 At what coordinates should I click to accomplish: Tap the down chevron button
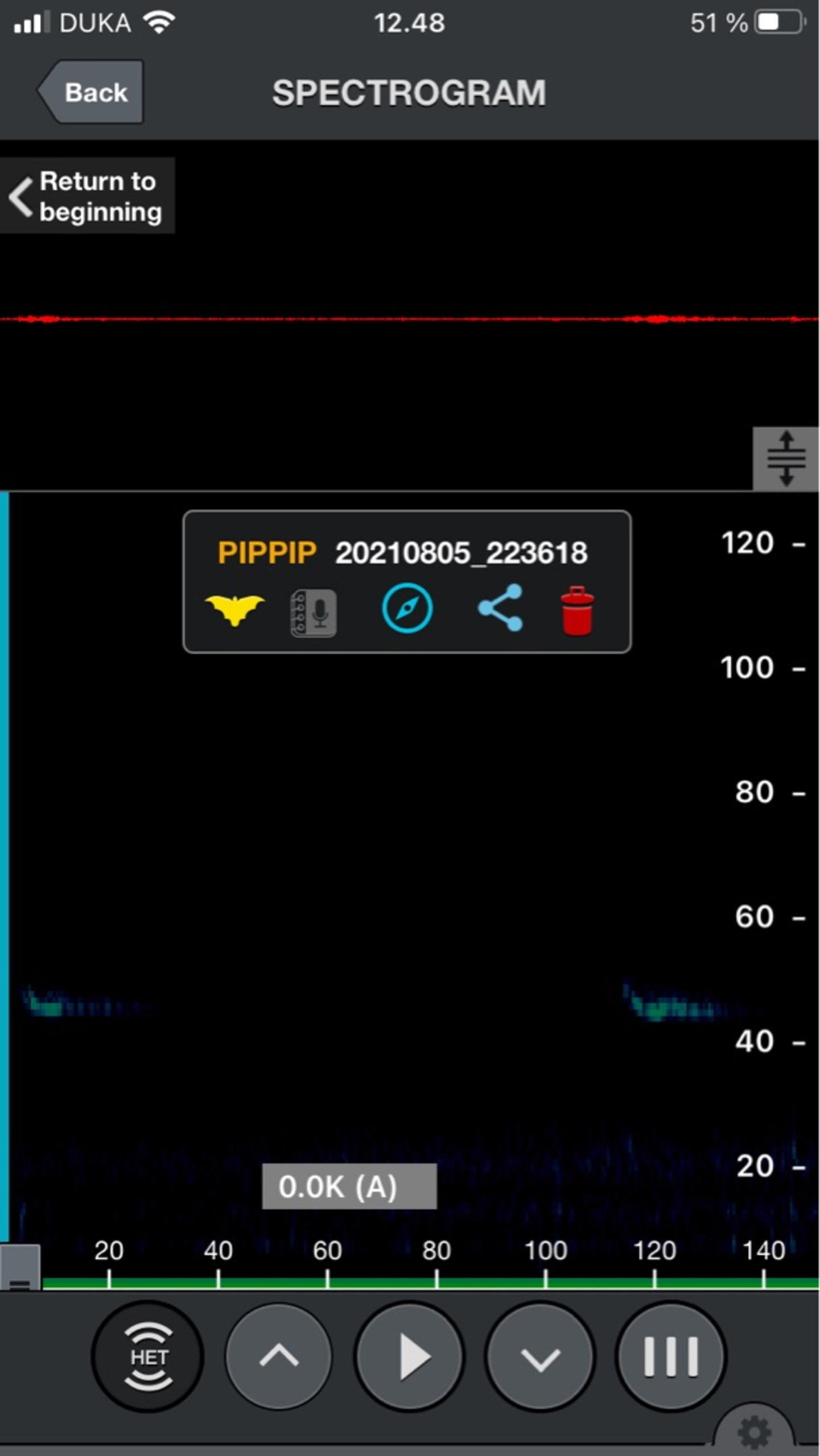540,1356
